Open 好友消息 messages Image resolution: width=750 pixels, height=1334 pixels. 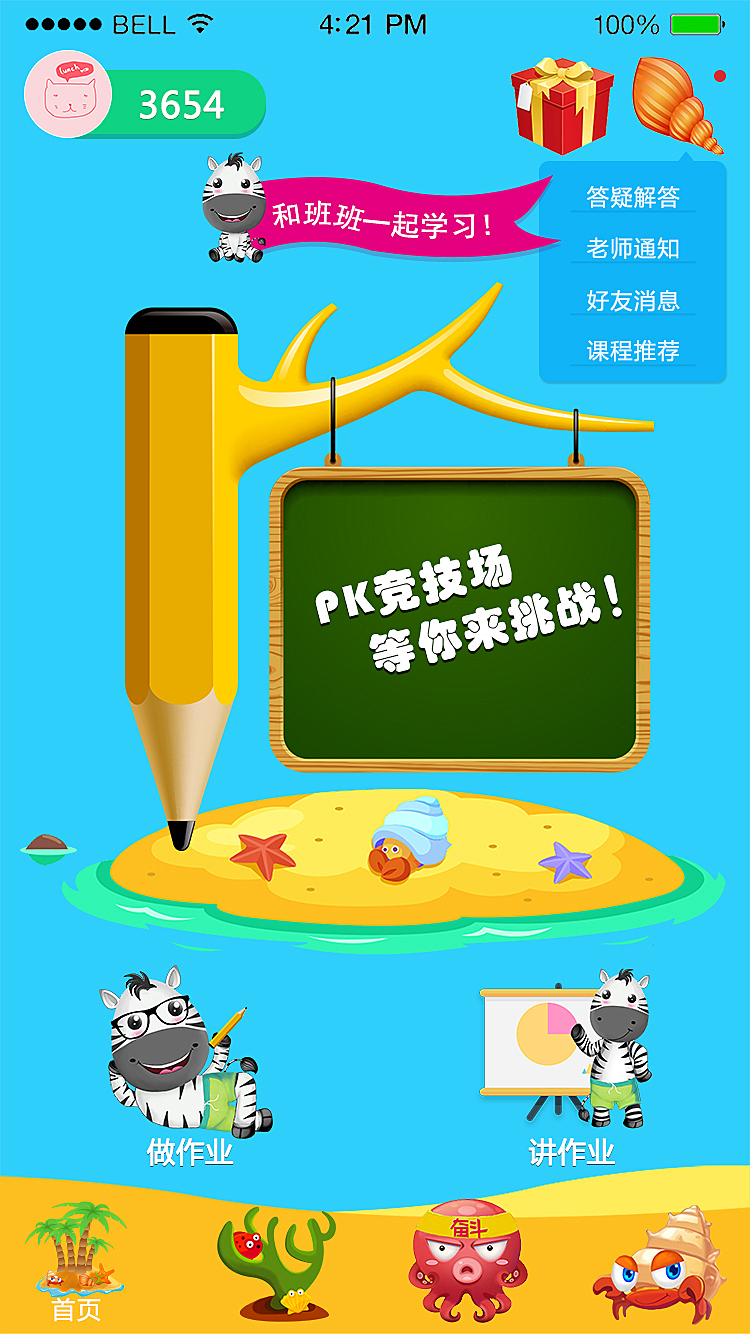coord(633,300)
